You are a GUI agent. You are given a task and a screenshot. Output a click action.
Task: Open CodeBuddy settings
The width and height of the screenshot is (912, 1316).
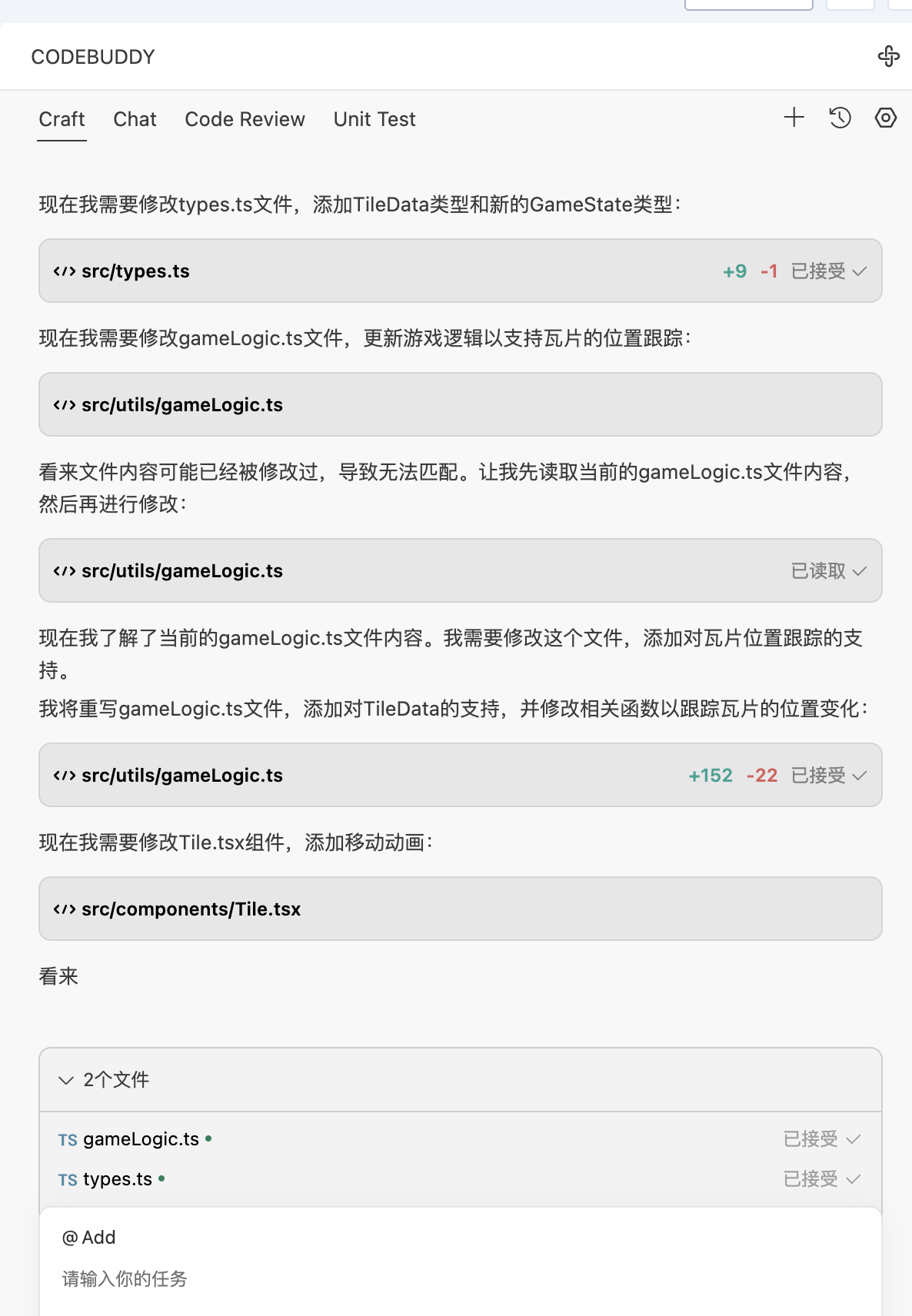coord(886,118)
